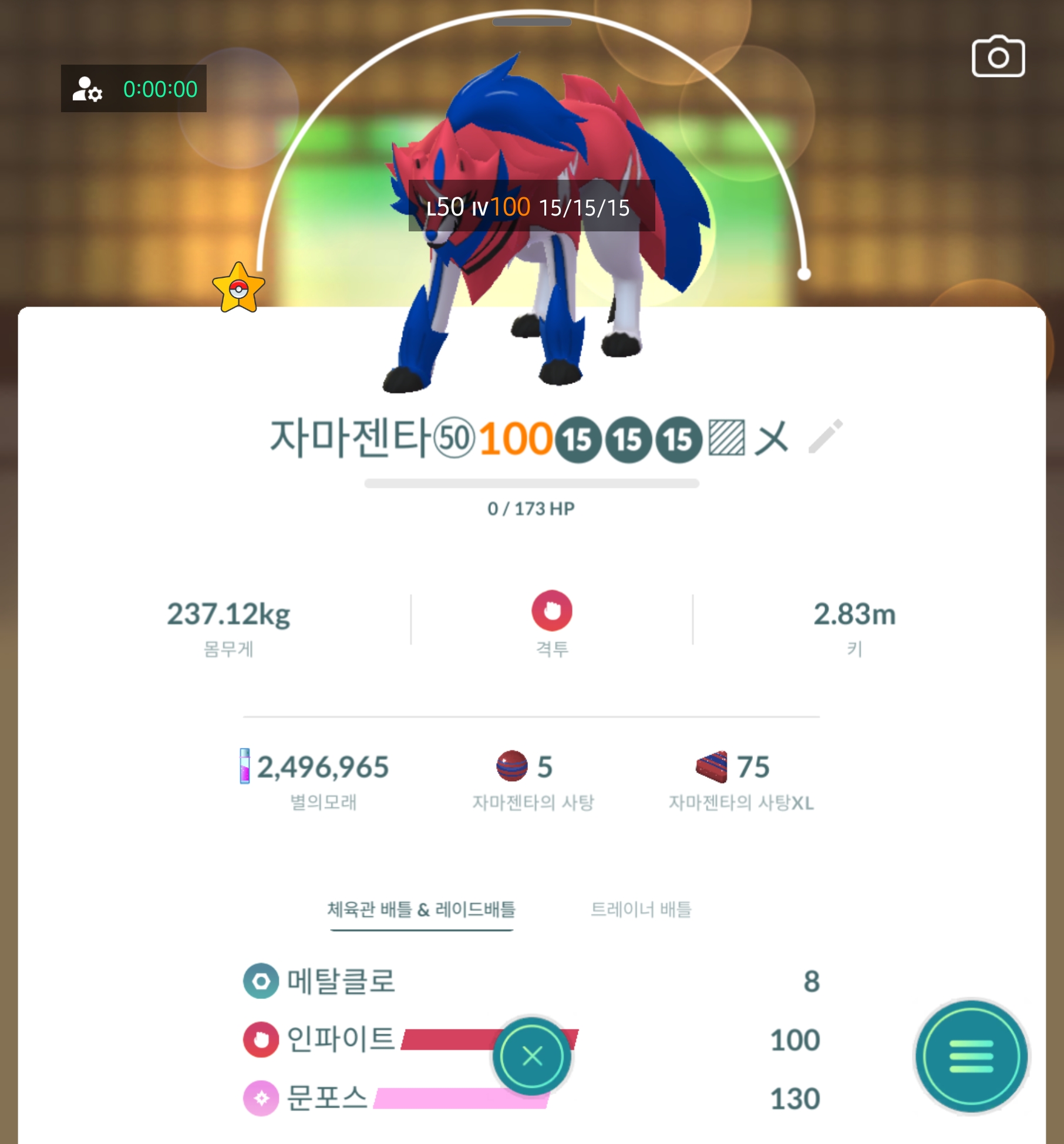Screen dimensions: 1064x1144
Task: Select the 체육관 배틀 & 레이드배틀 tab
Action: 421,910
